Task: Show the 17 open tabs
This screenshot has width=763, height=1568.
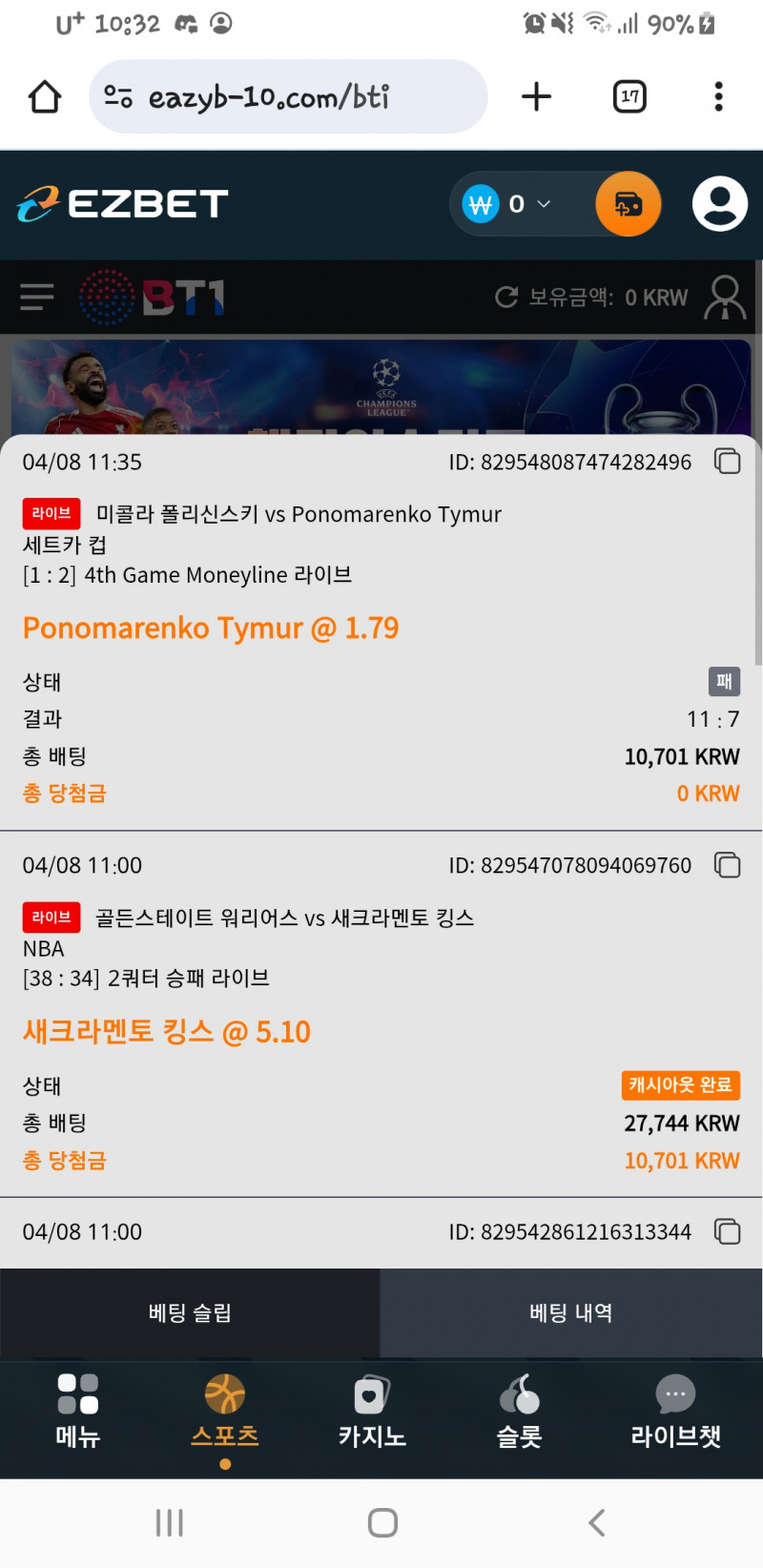Action: click(629, 96)
